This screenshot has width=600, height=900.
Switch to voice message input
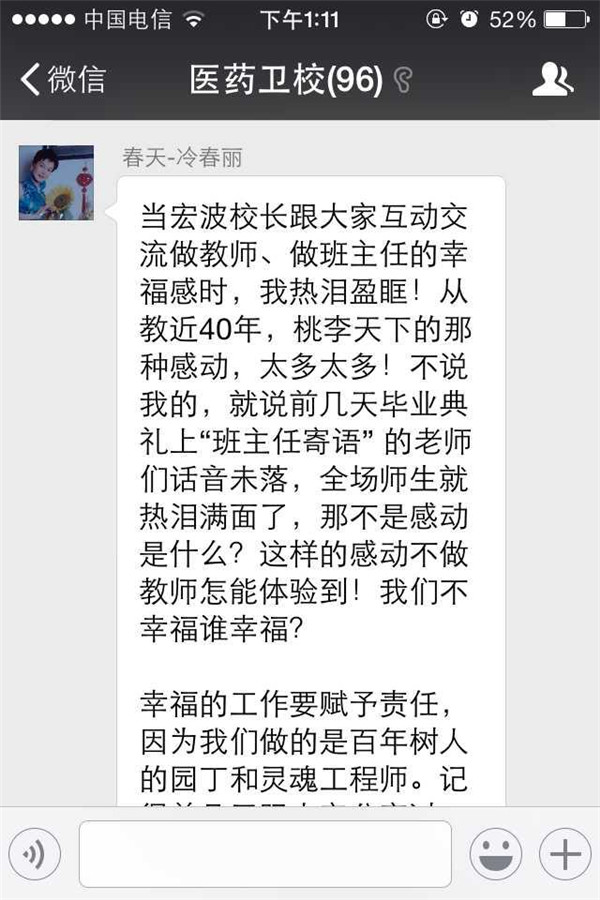[35, 854]
